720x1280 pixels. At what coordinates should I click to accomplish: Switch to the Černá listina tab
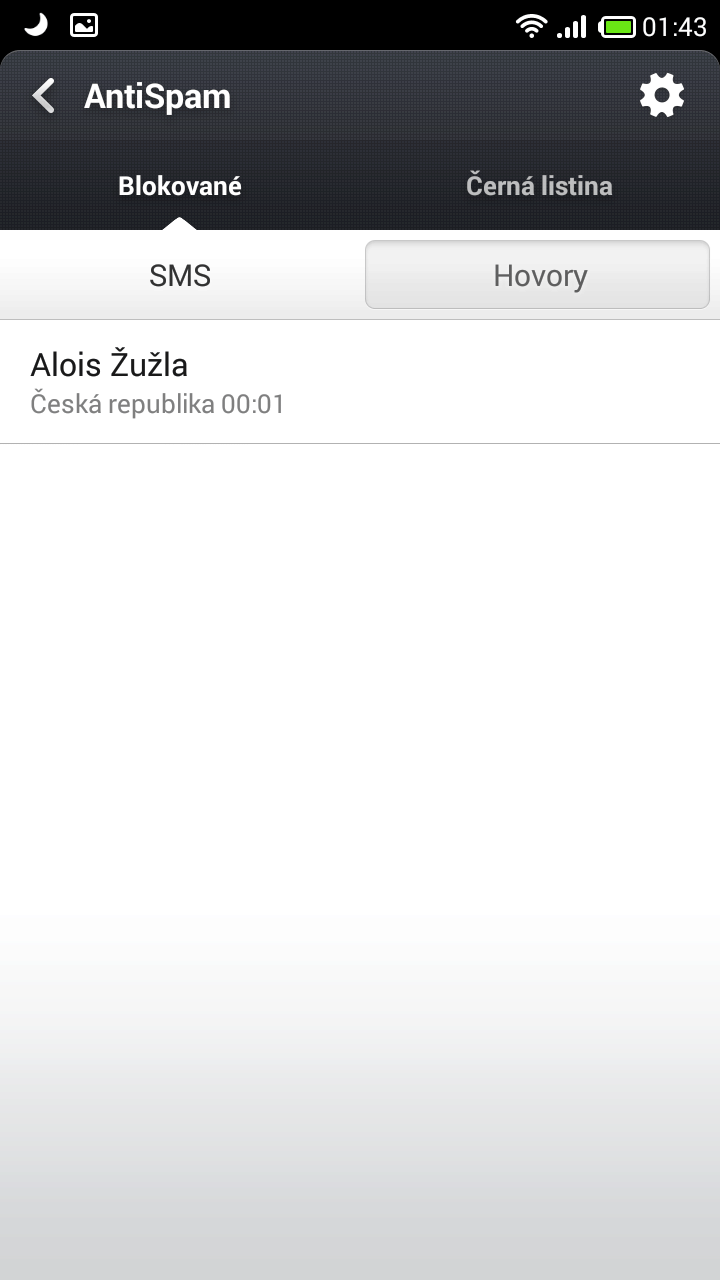coord(539,186)
